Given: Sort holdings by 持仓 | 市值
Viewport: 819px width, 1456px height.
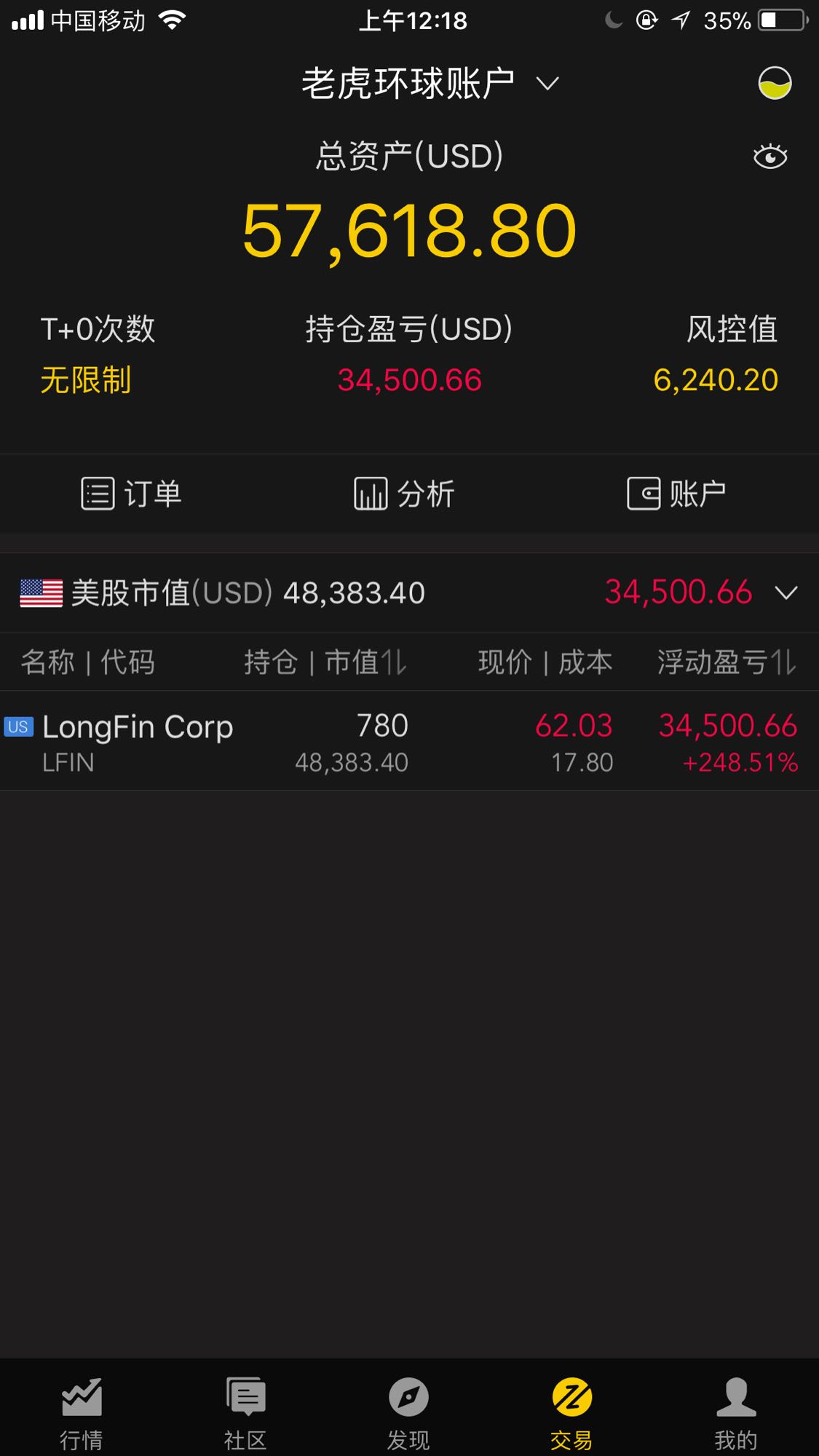Looking at the screenshot, I should [325, 662].
